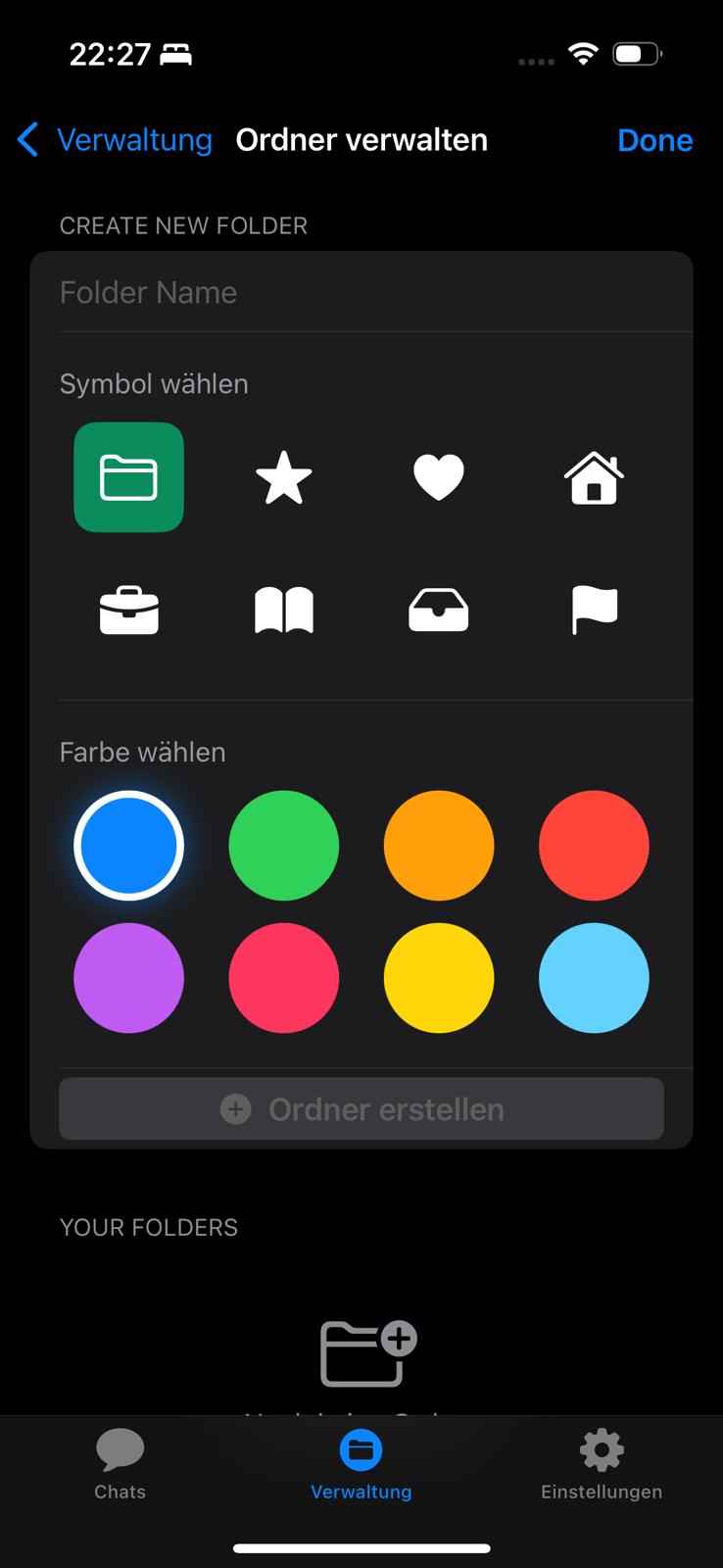Select the briefcase symbol
The width and height of the screenshot is (723, 1568).
(128, 609)
